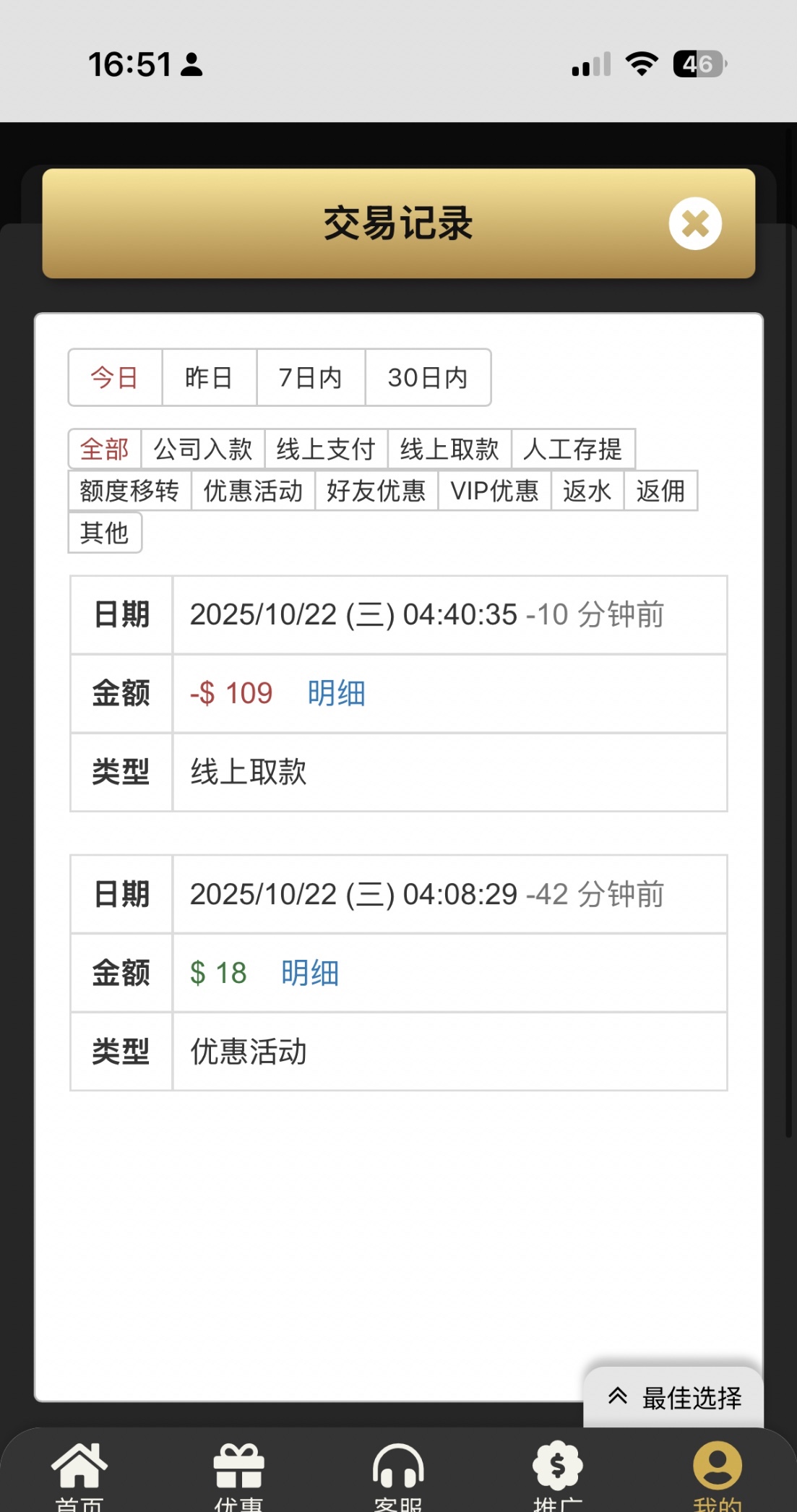
Task: Select the 昨日 date filter
Action: pyautogui.click(x=209, y=377)
